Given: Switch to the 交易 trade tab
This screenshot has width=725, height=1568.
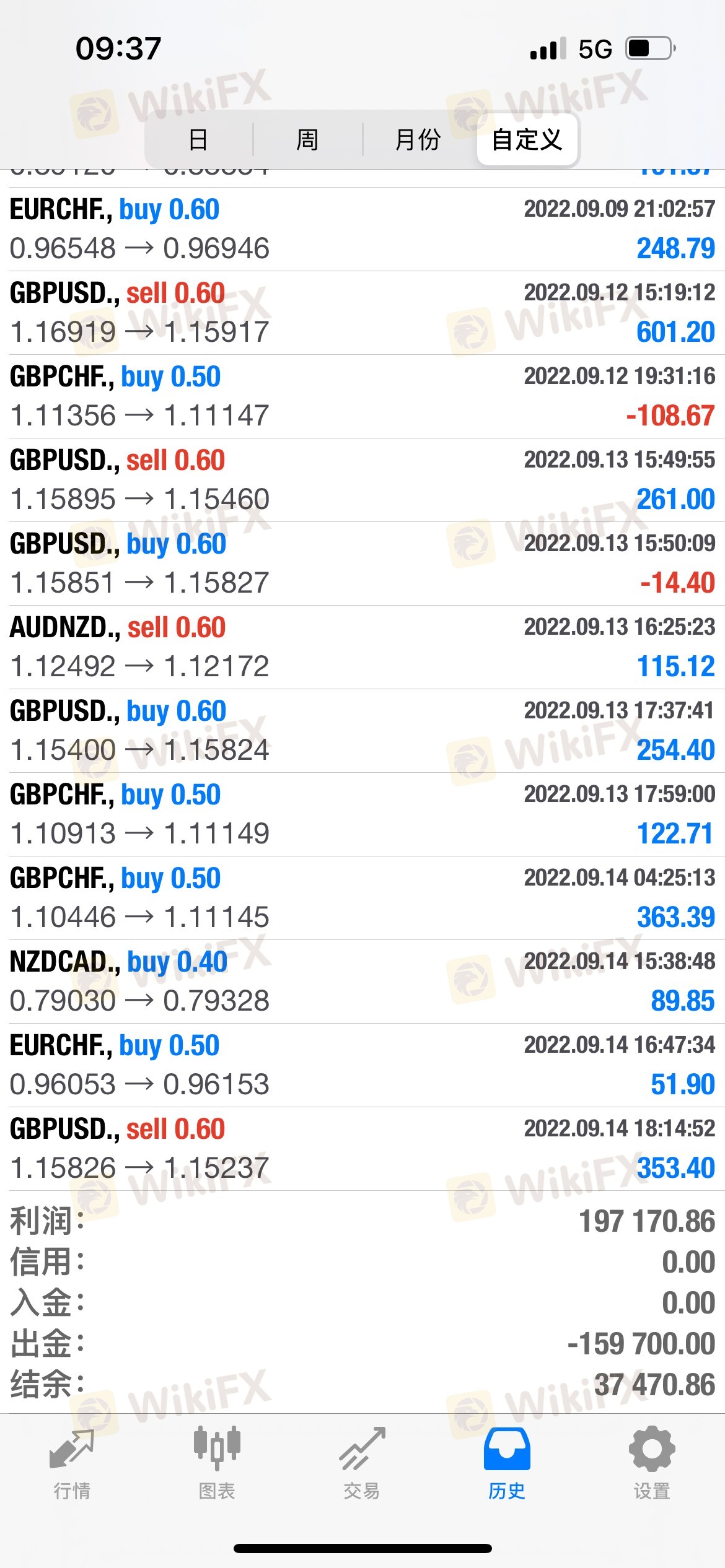Looking at the screenshot, I should (x=362, y=1463).
